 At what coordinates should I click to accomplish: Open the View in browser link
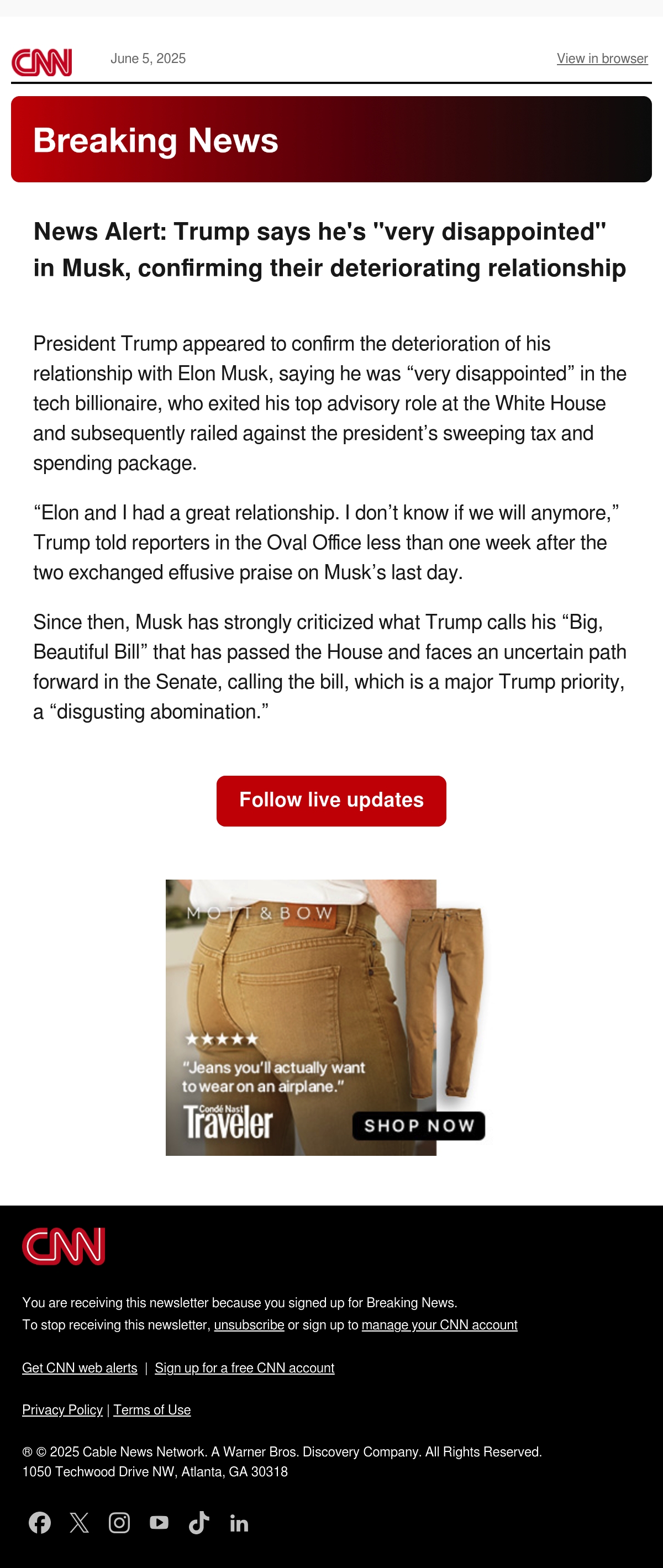pyautogui.click(x=602, y=59)
